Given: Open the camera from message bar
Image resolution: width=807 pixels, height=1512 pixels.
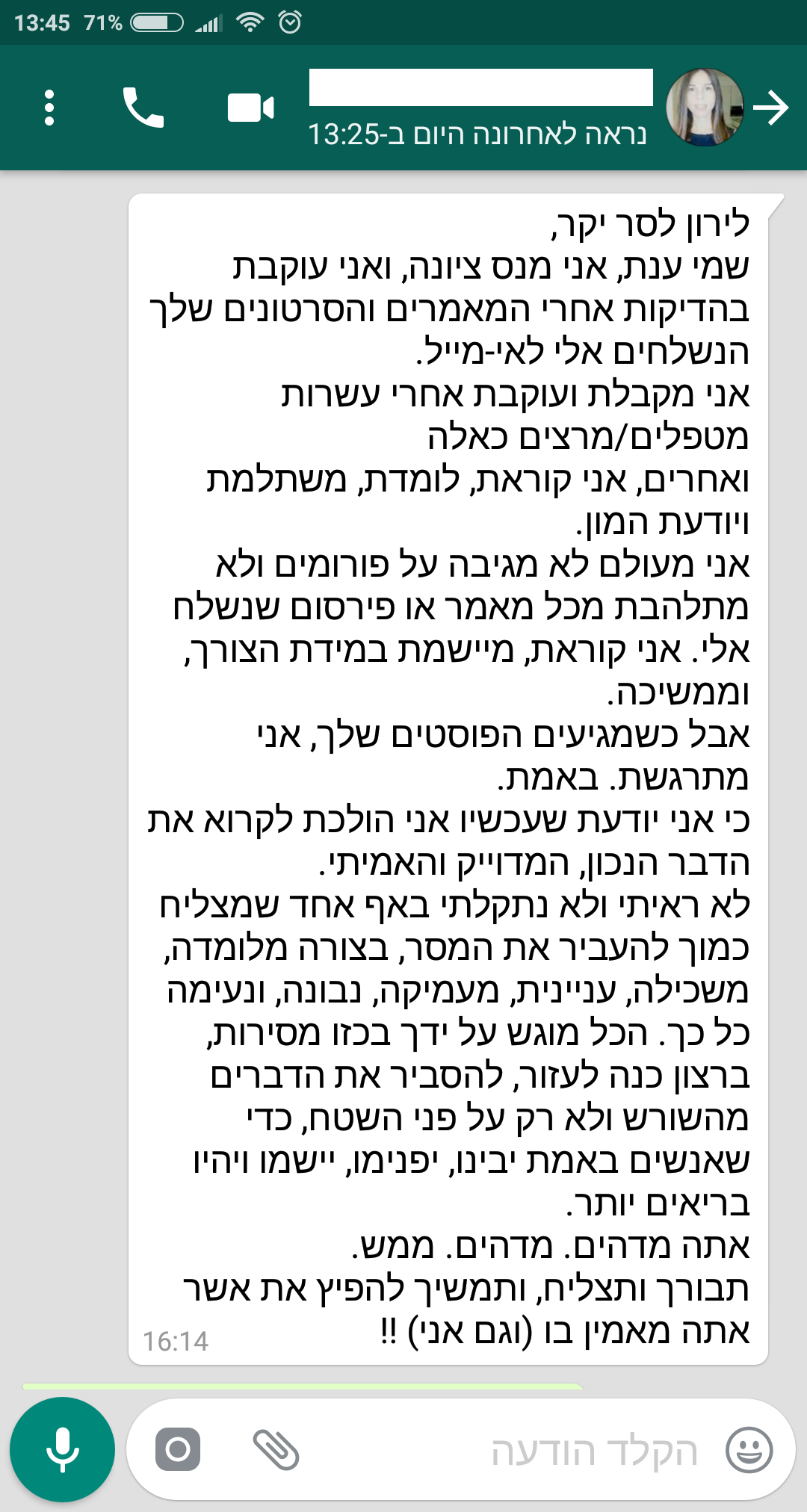Looking at the screenshot, I should point(178,1449).
